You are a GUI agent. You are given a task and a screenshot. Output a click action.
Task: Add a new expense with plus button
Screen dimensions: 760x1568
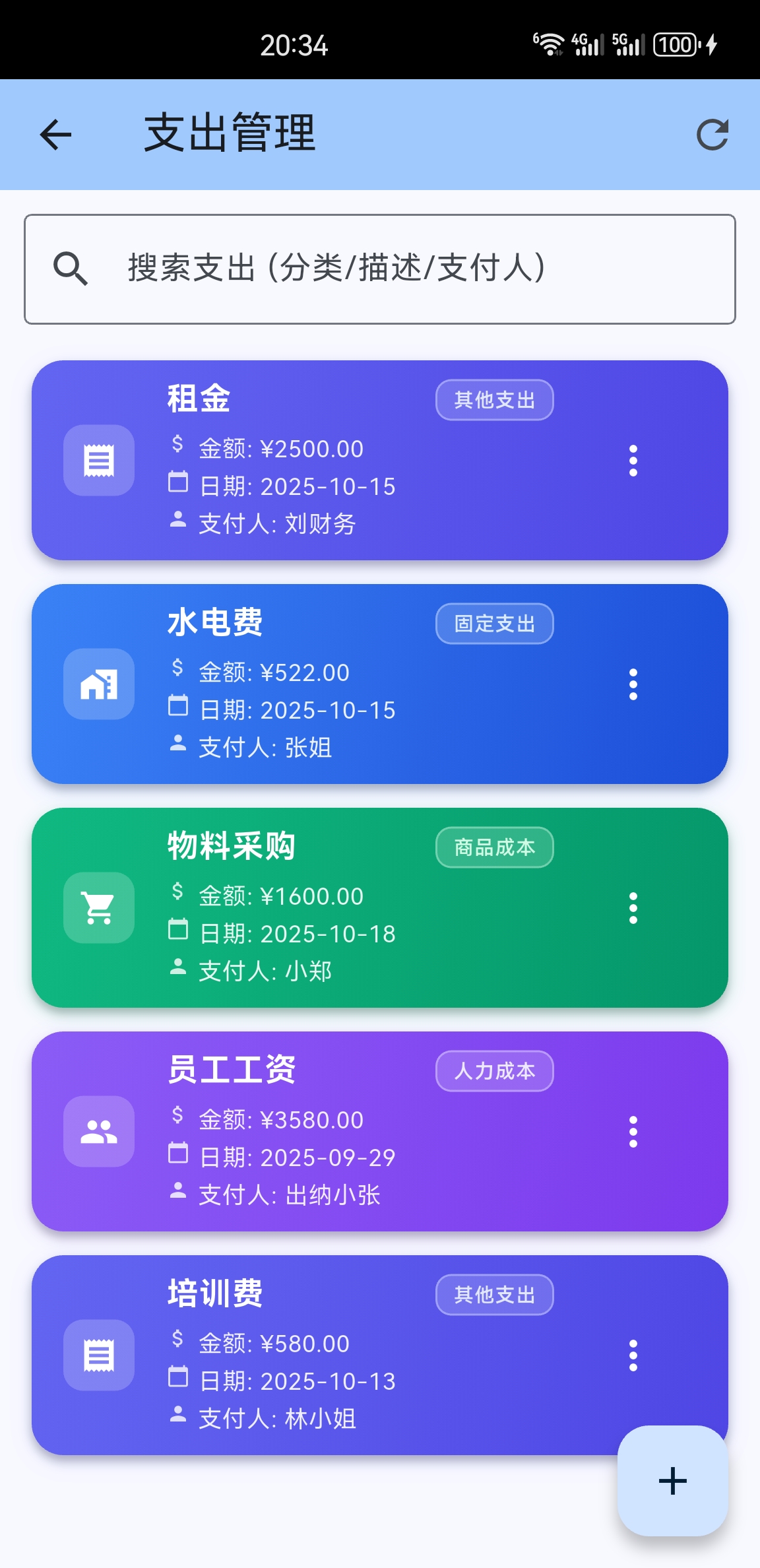(672, 1482)
